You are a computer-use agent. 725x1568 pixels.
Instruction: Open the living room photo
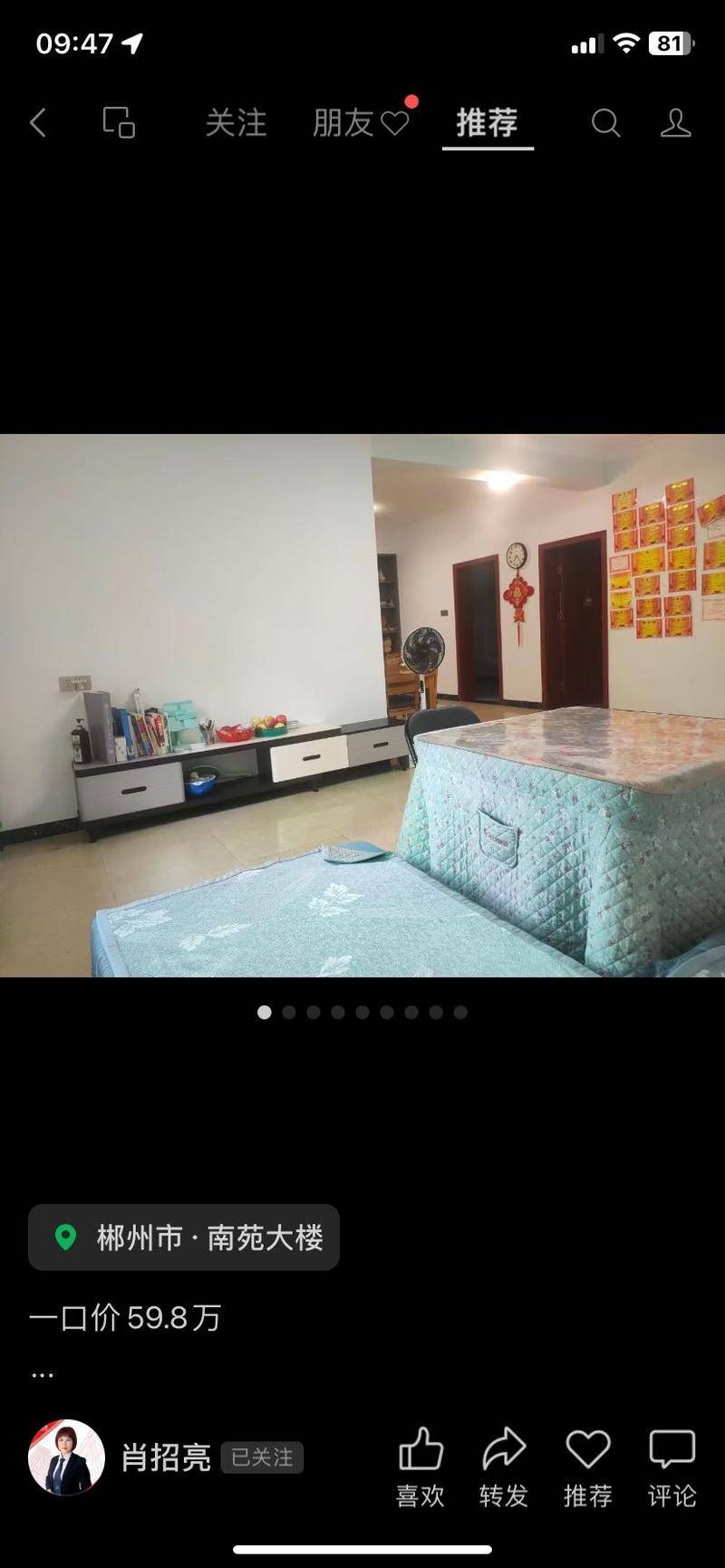pyautogui.click(x=362, y=706)
